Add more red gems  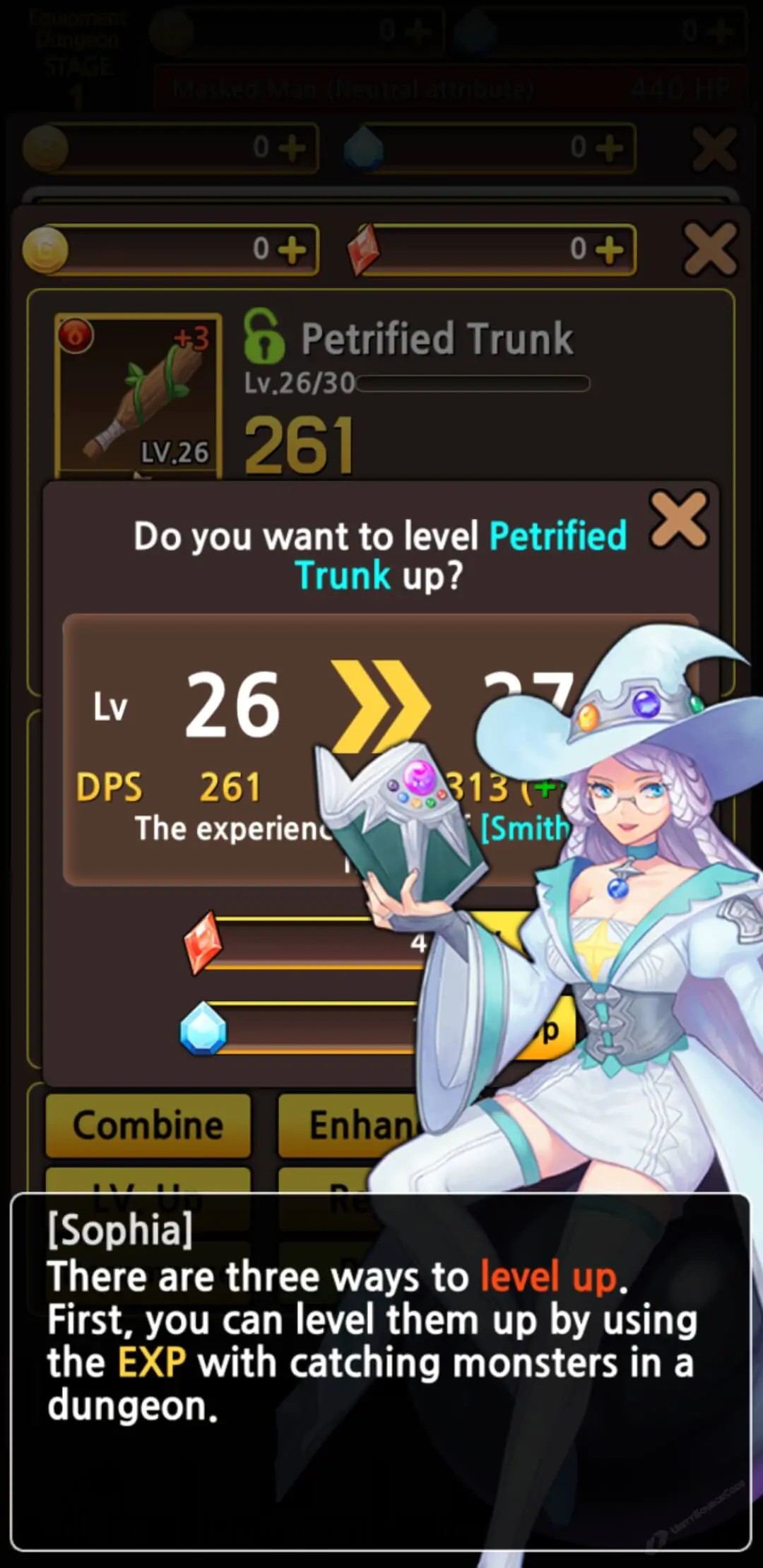(608, 249)
